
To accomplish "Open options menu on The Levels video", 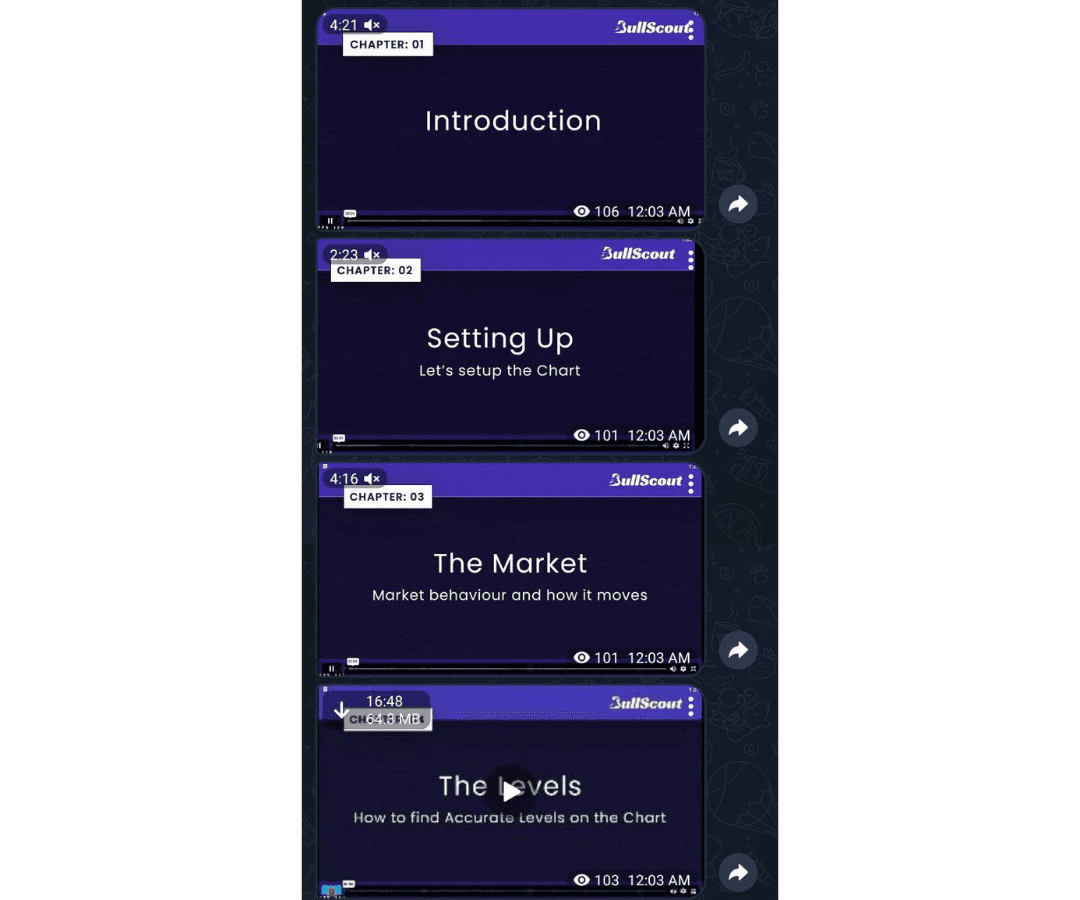I will coord(691,706).
